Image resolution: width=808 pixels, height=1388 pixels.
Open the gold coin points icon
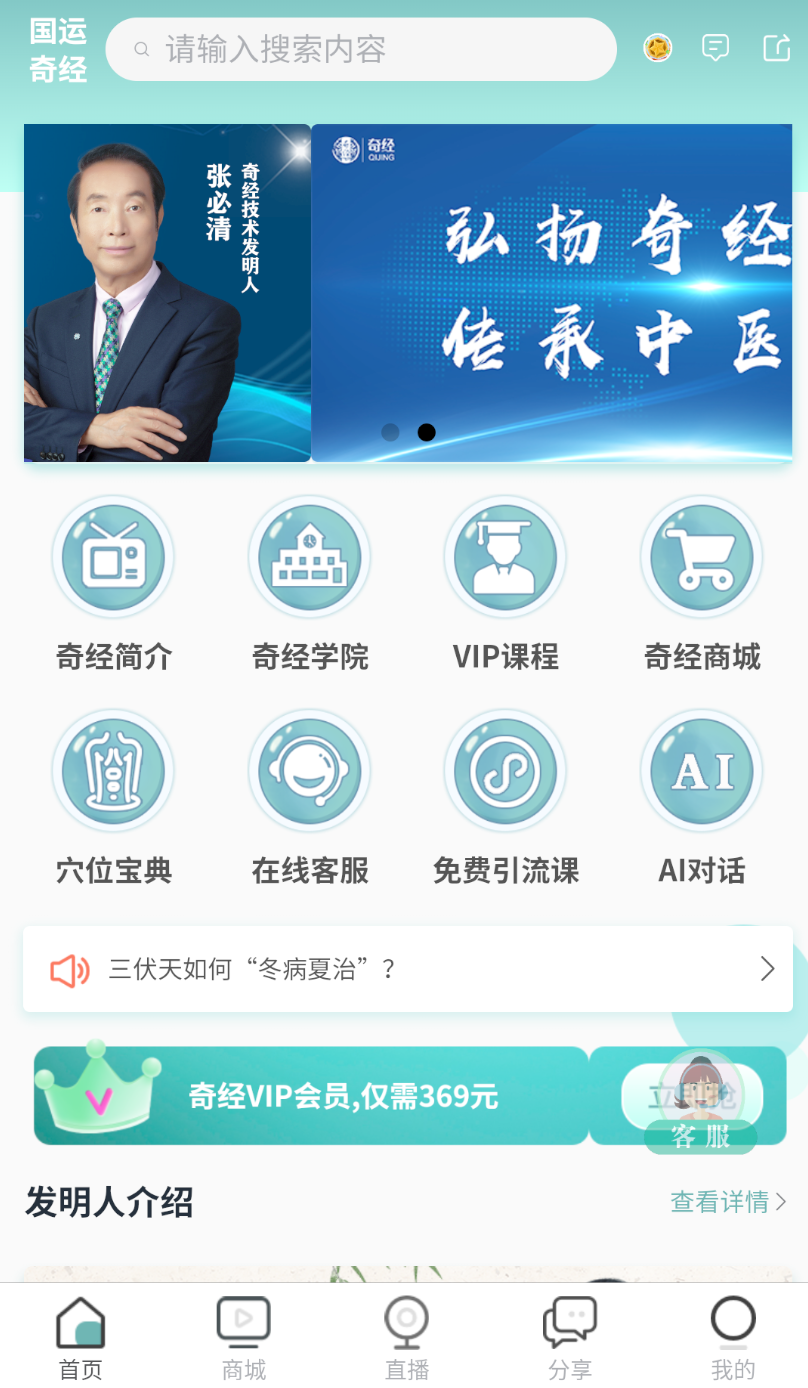657,48
